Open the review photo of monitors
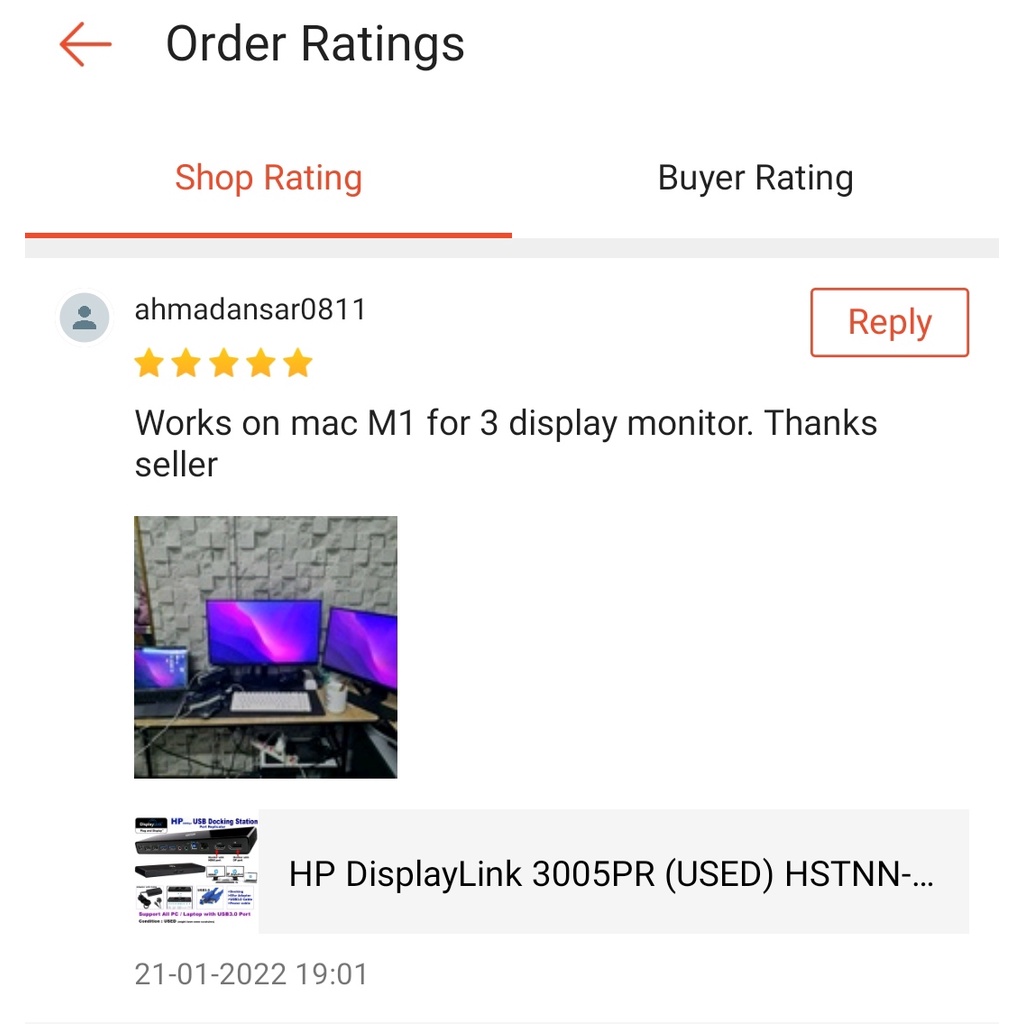The height and width of the screenshot is (1024, 1024). [x=265, y=647]
